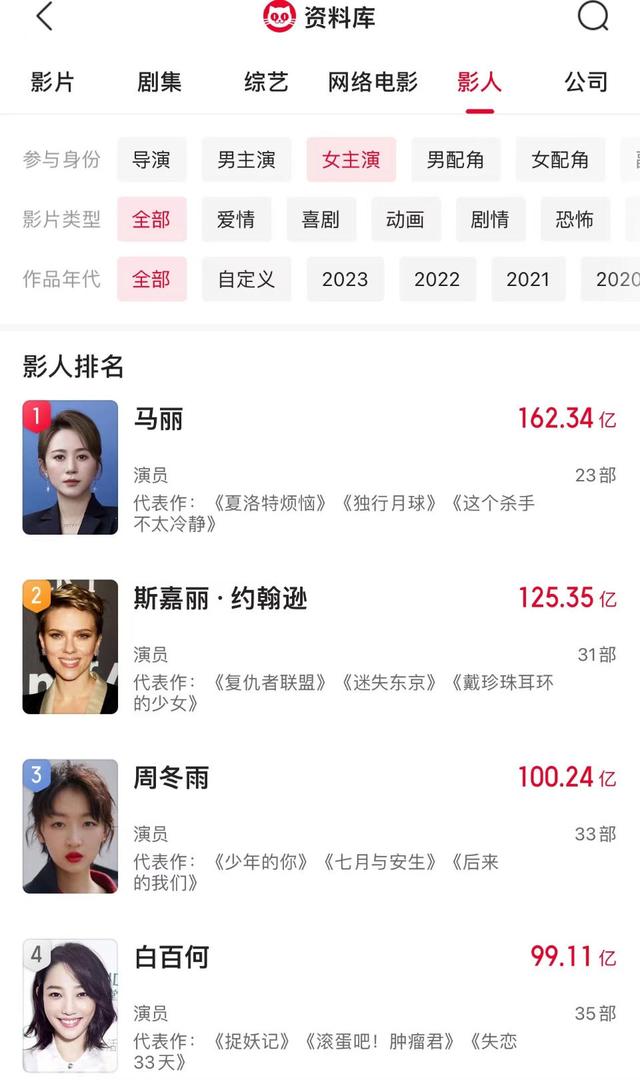
Task: Go back using the top-left arrow
Action: click(44, 17)
